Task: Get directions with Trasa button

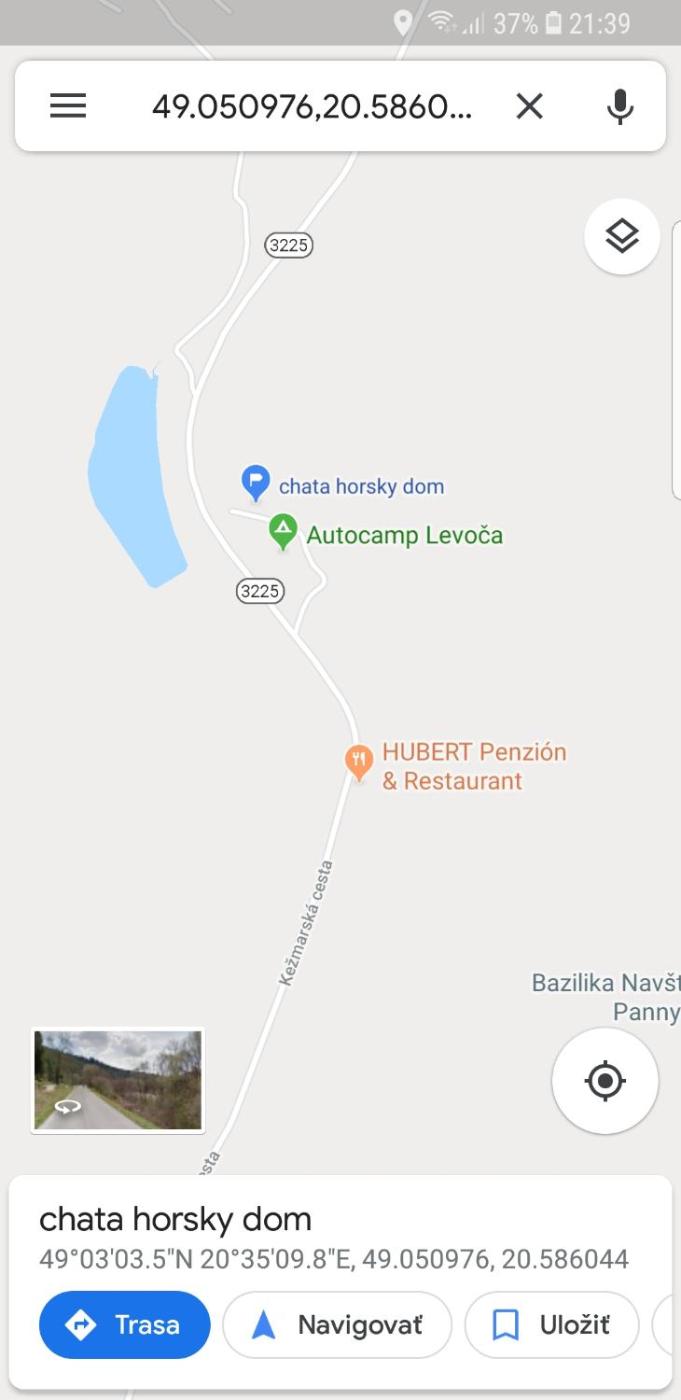Action: click(125, 1325)
